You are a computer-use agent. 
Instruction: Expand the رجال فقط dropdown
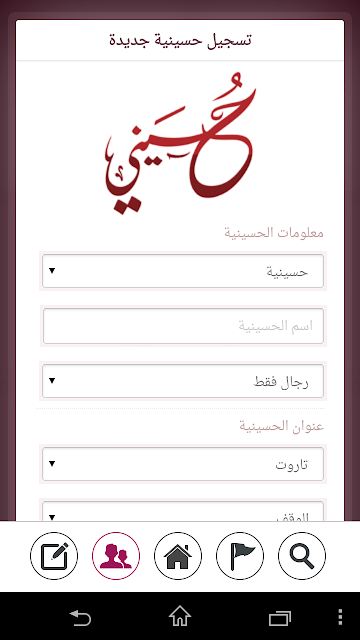click(x=183, y=381)
